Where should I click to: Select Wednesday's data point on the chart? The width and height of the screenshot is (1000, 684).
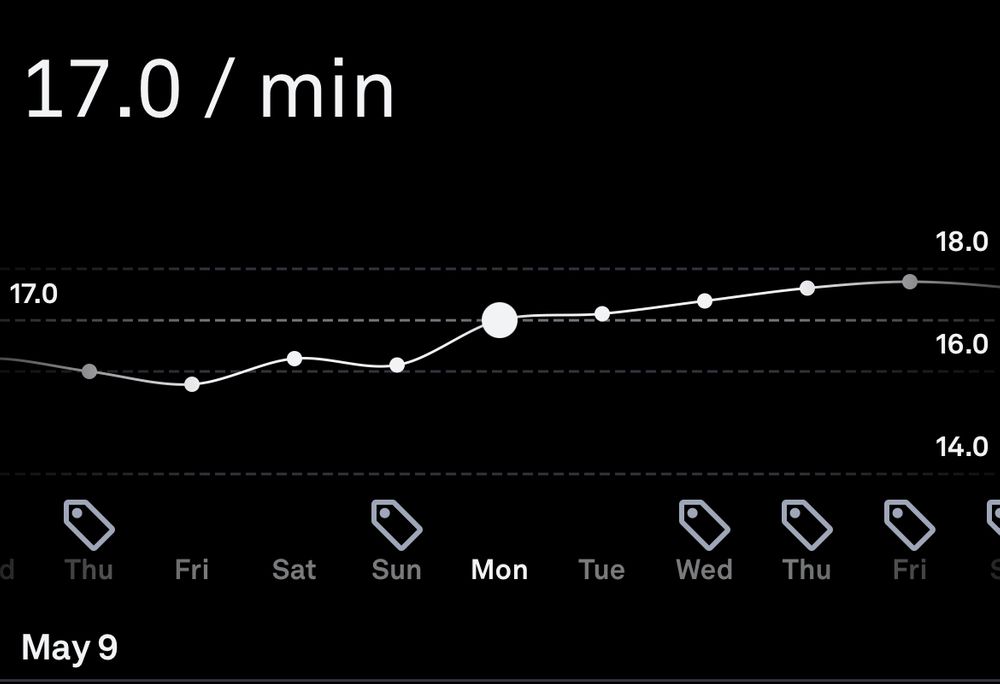(705, 301)
